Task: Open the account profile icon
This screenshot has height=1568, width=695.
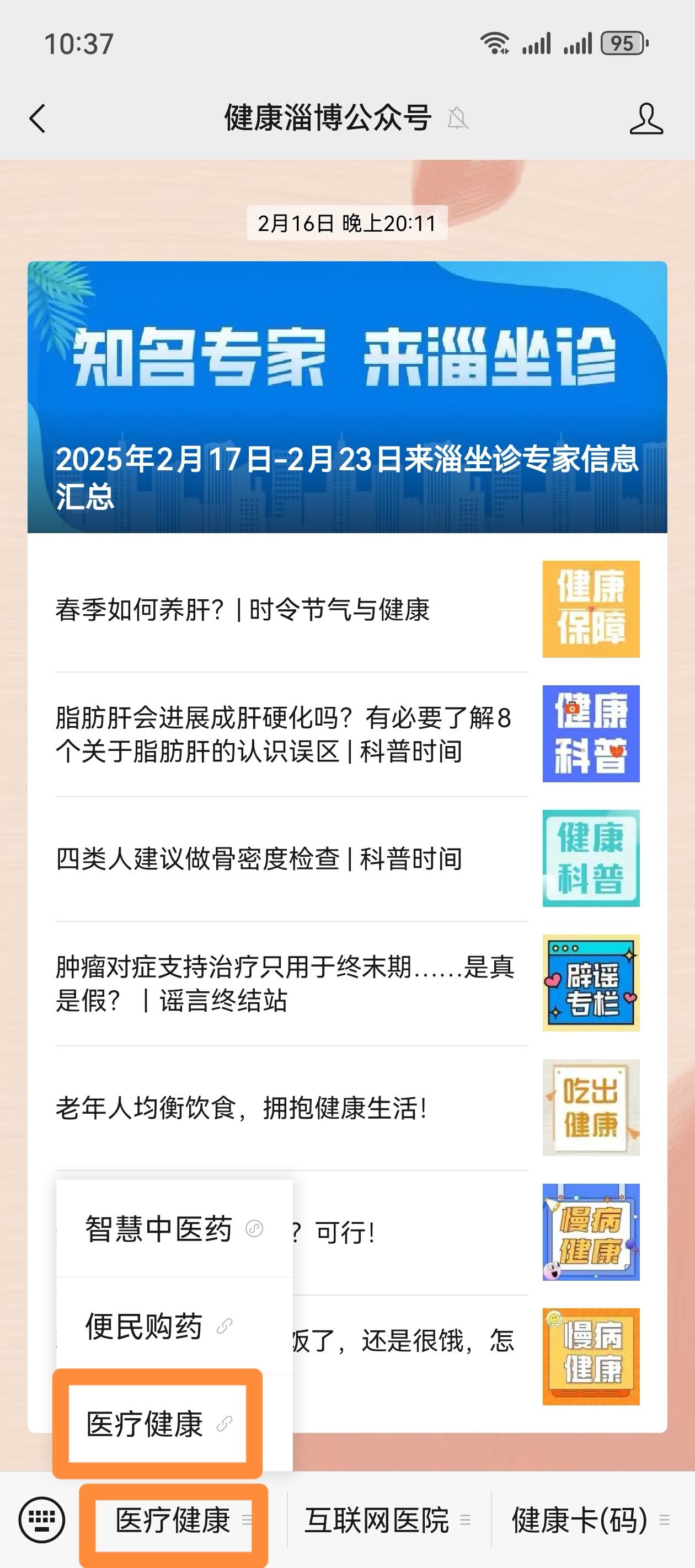Action: click(646, 118)
